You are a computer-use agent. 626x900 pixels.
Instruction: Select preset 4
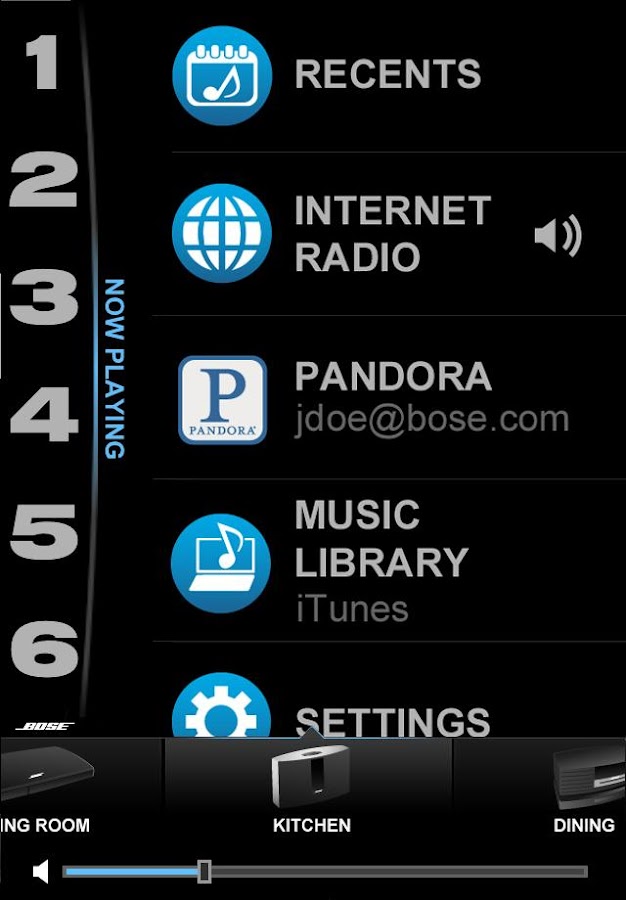[44, 414]
